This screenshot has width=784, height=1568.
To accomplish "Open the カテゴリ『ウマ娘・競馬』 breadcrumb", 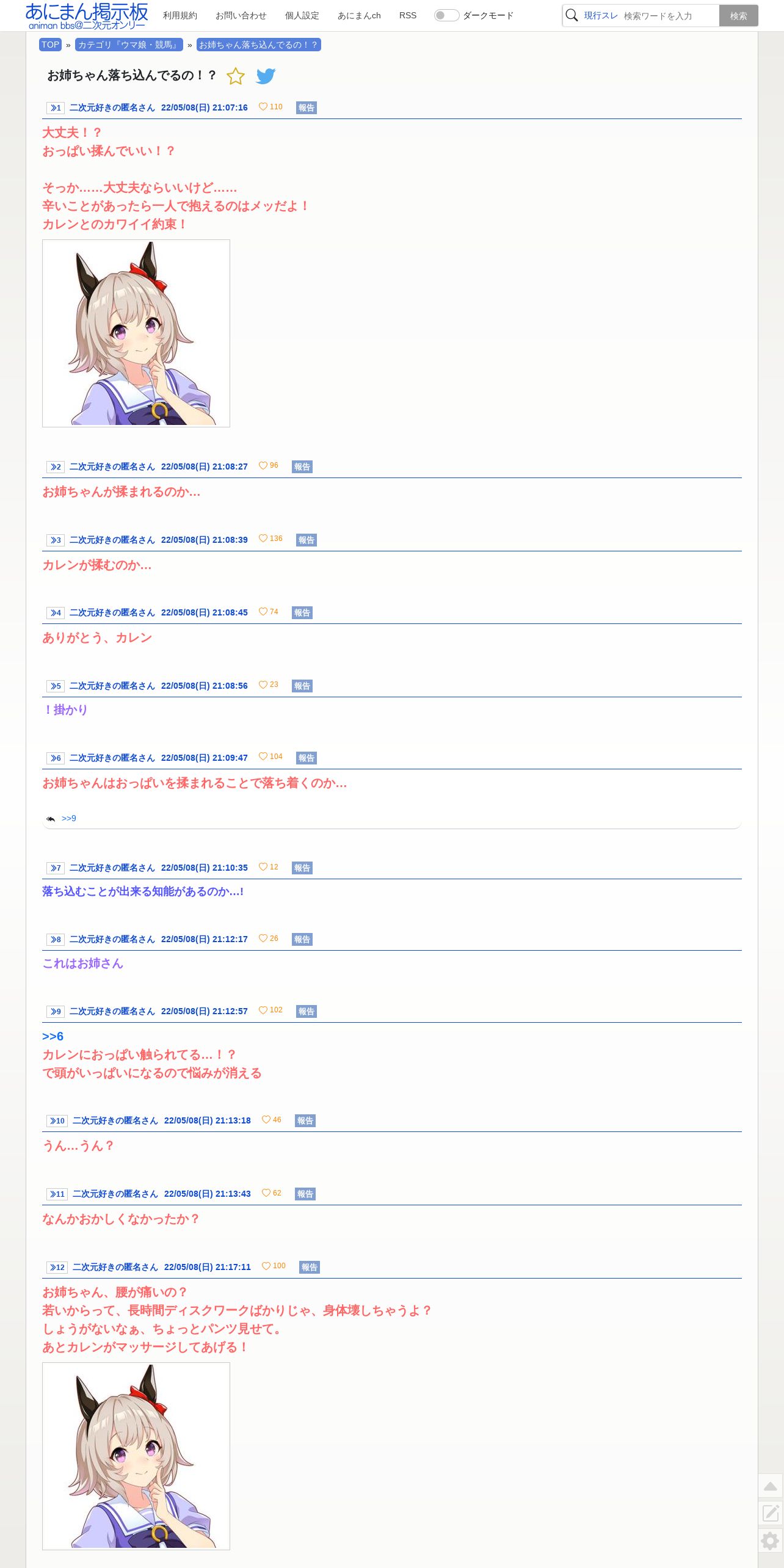I will (129, 45).
